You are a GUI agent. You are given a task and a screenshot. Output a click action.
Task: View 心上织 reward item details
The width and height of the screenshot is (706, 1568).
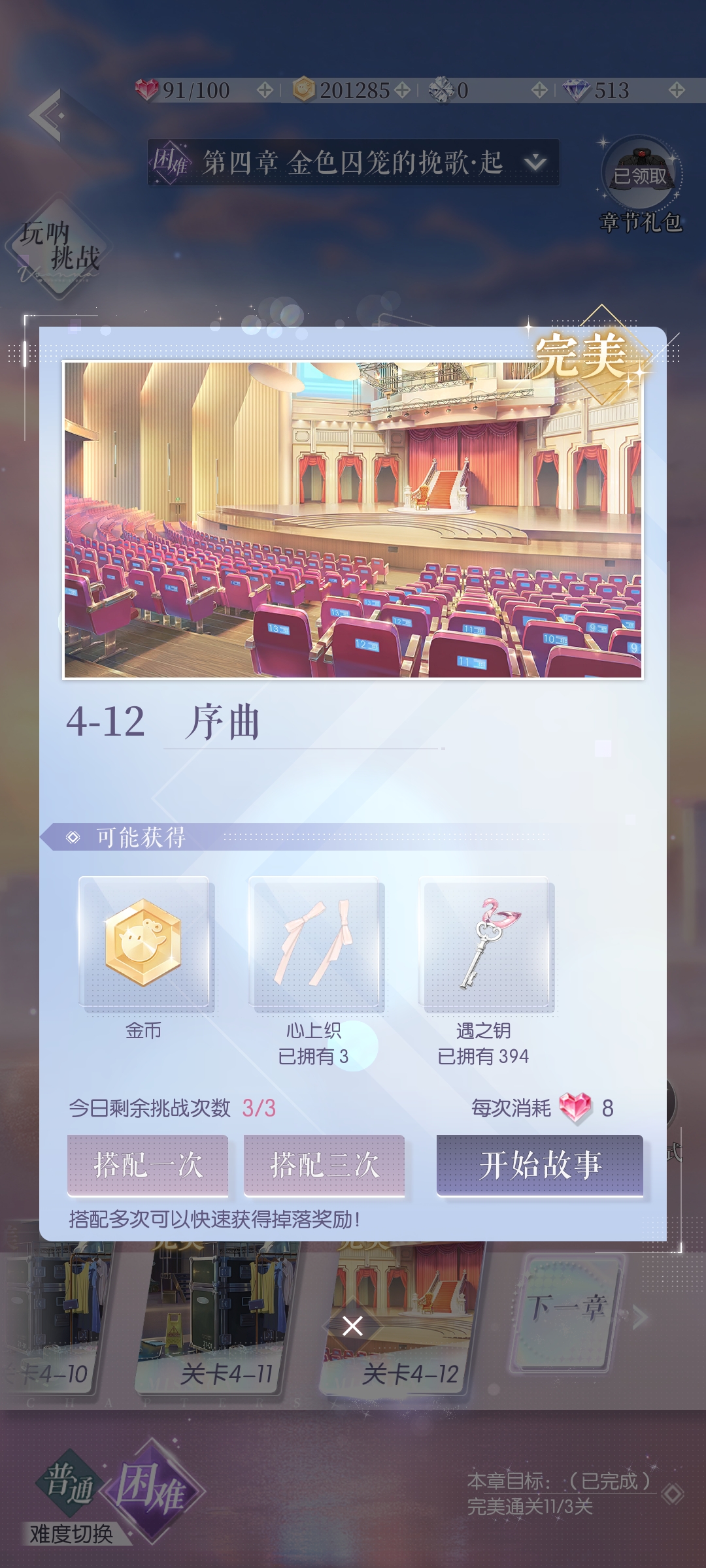(314, 942)
